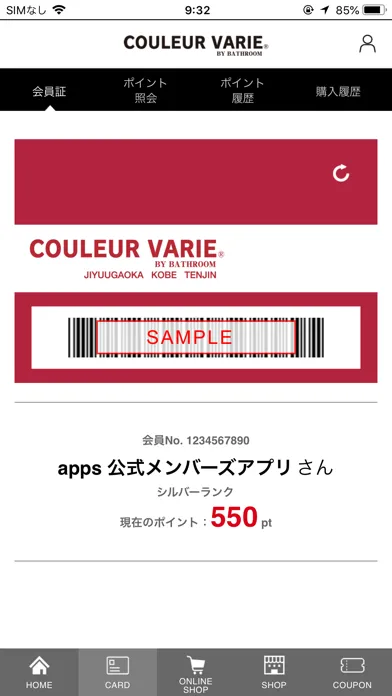Screen dimensions: 392x696
Task: Refresh the membership card
Action: click(x=341, y=174)
